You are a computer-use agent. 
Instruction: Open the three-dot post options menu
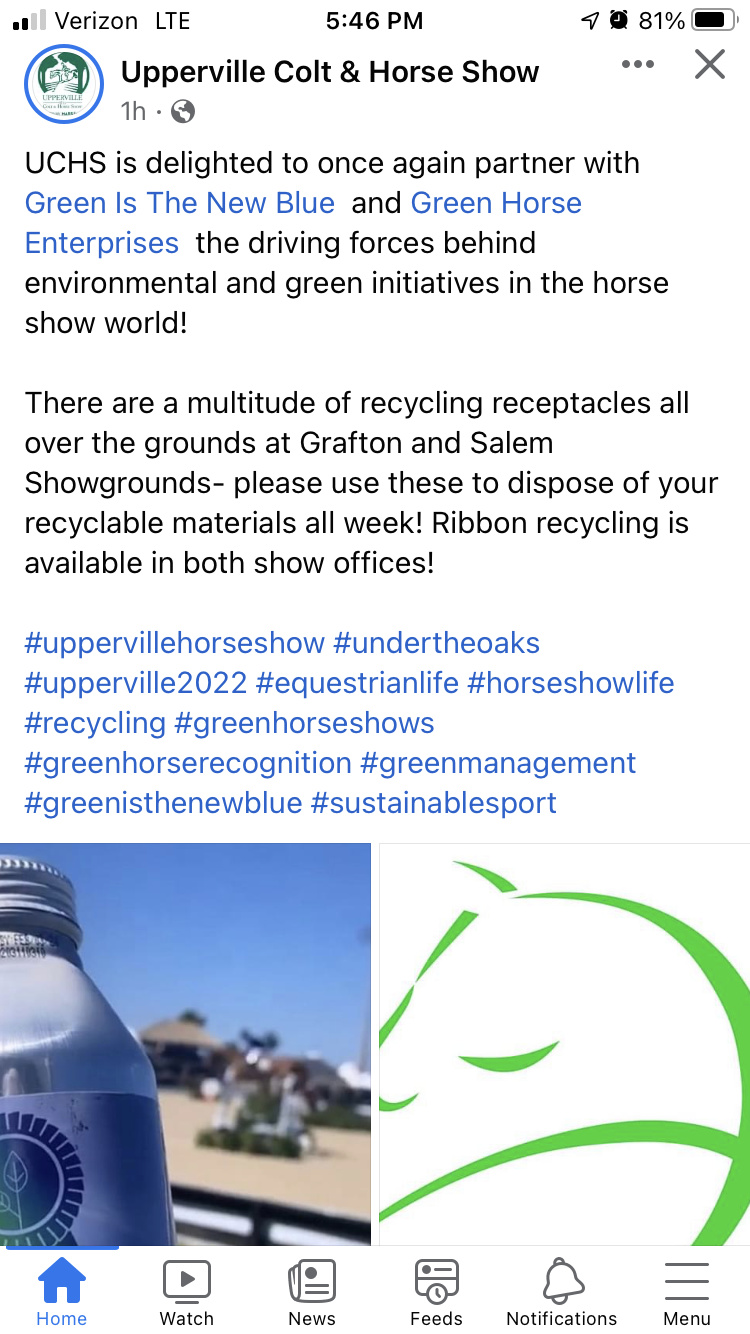(637, 65)
